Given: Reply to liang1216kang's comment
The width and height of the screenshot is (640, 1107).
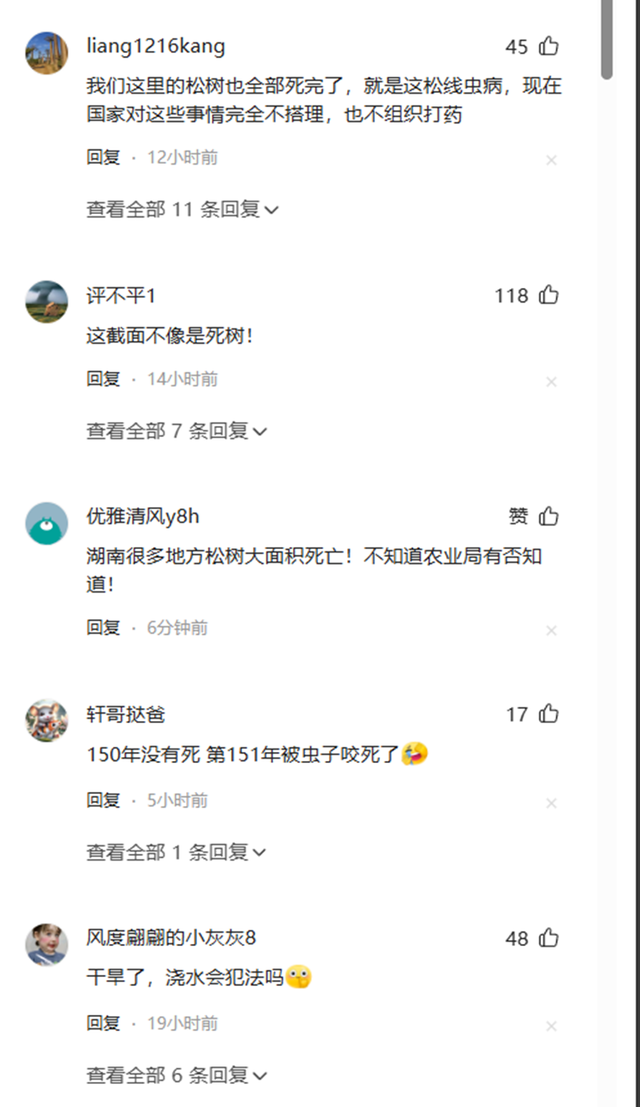Looking at the screenshot, I should click(x=103, y=158).
